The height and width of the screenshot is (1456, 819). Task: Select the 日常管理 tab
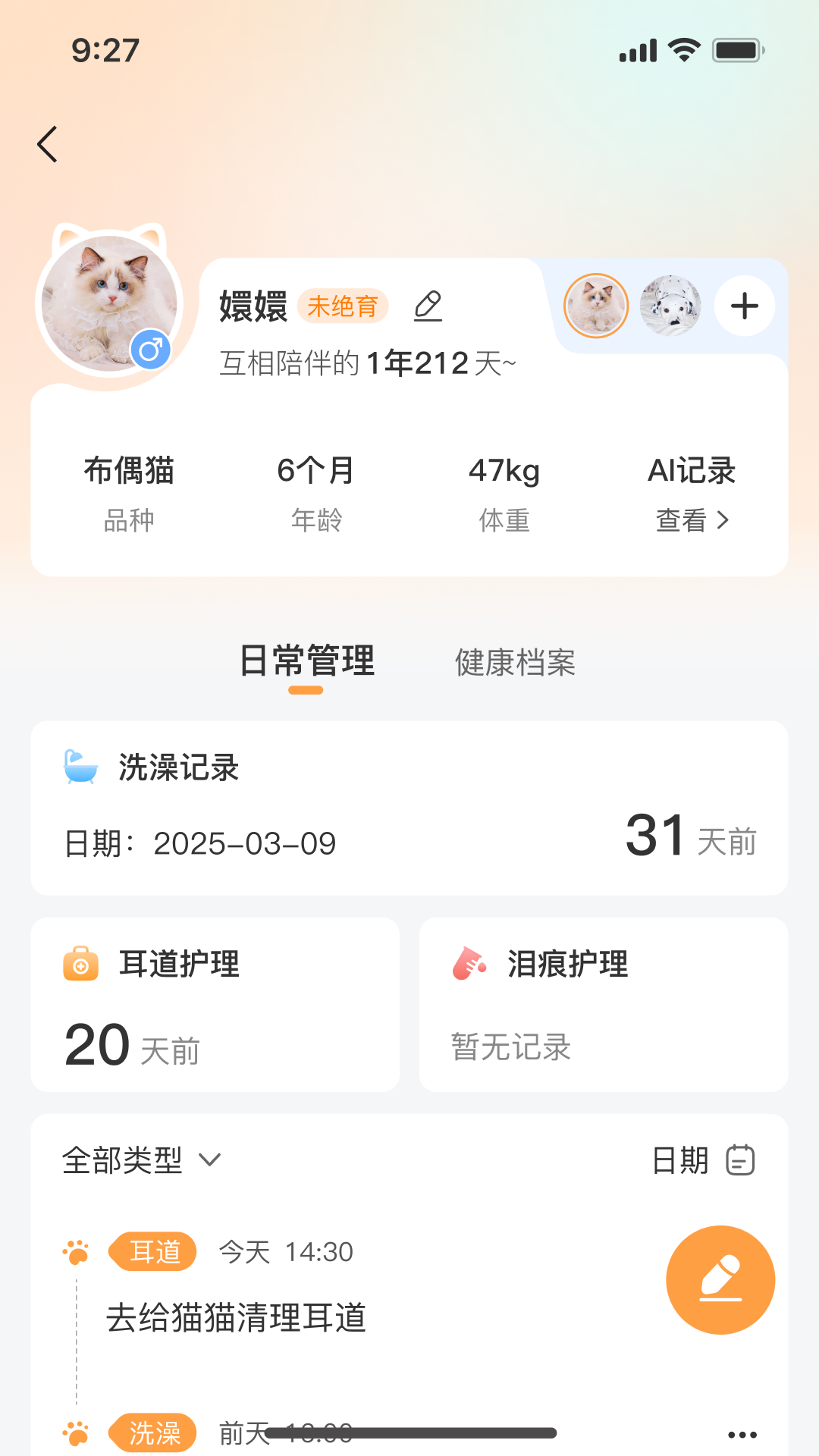(x=306, y=662)
